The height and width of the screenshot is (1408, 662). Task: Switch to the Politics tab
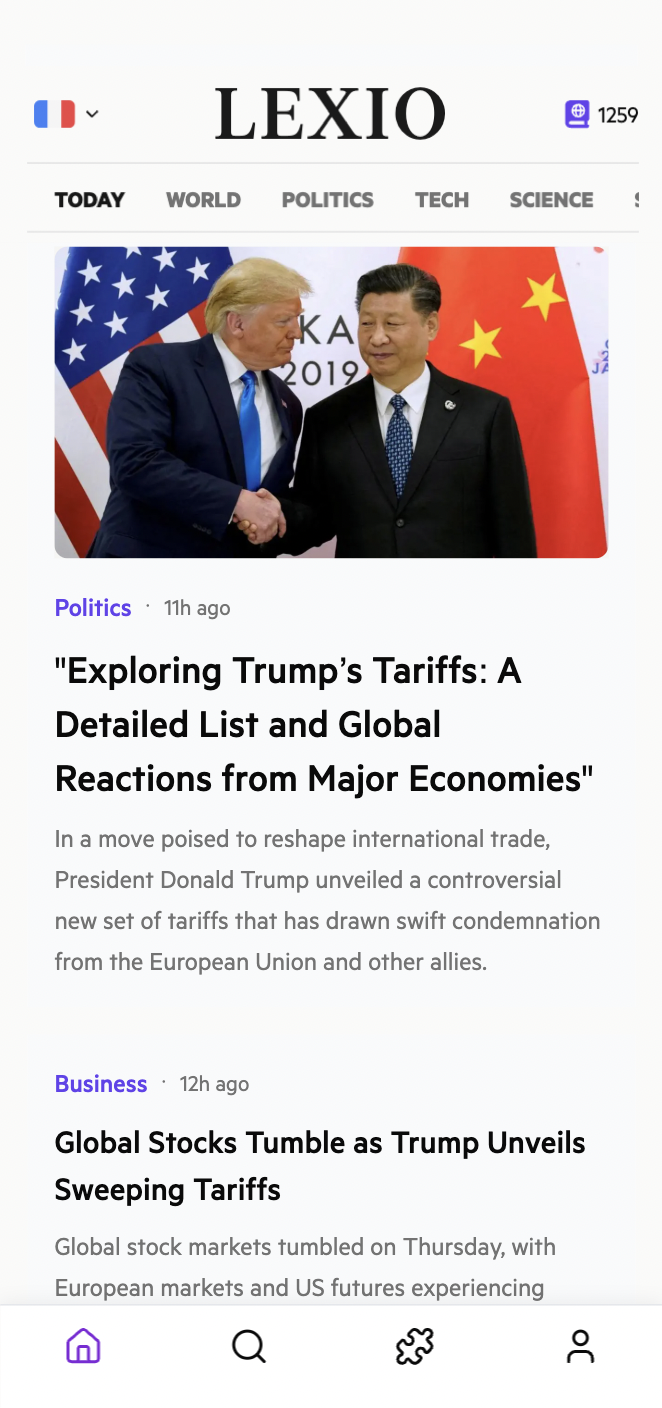pos(327,200)
